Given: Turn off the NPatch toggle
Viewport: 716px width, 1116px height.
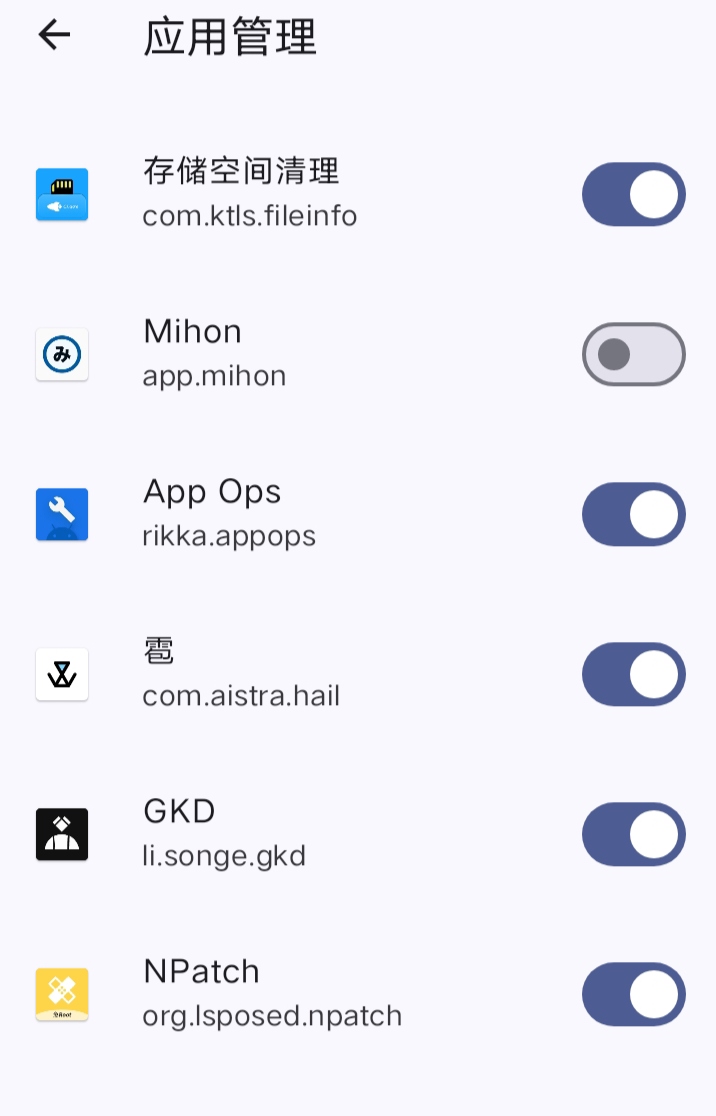Looking at the screenshot, I should point(633,994).
